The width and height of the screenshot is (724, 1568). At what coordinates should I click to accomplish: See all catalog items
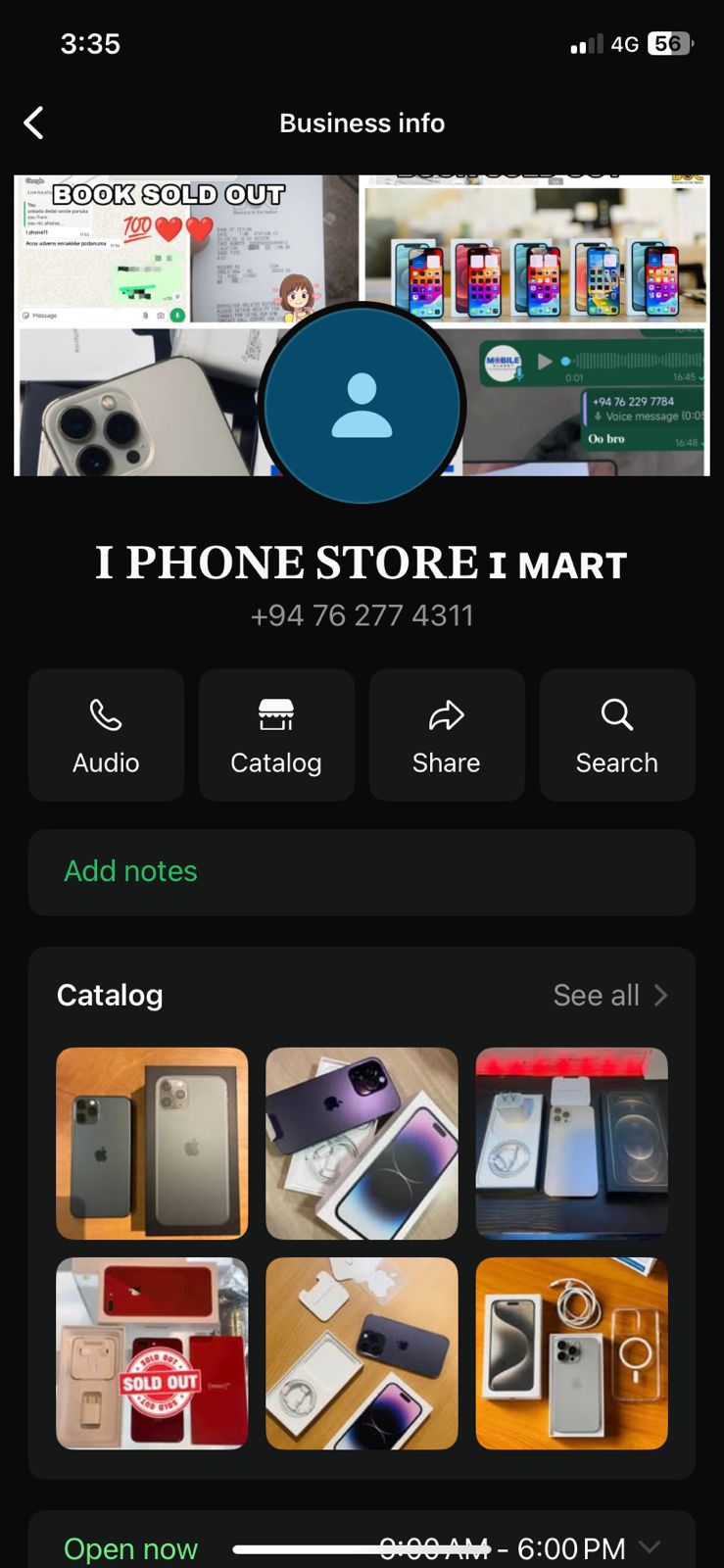click(x=609, y=996)
